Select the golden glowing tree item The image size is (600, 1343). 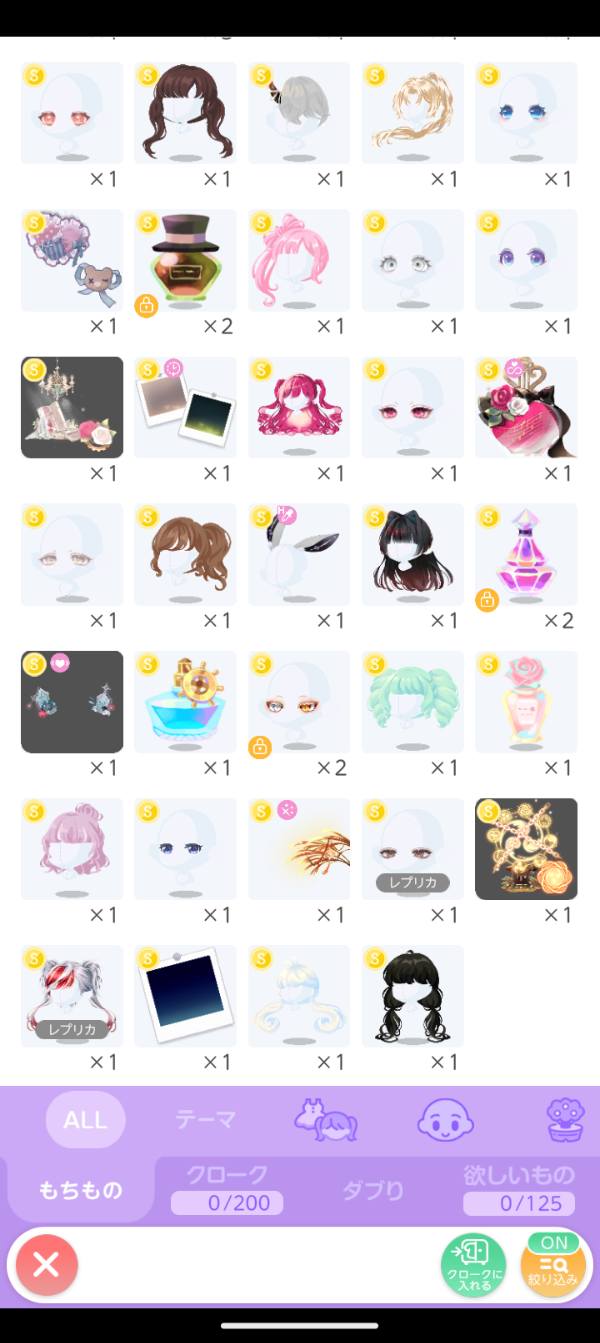click(526, 849)
